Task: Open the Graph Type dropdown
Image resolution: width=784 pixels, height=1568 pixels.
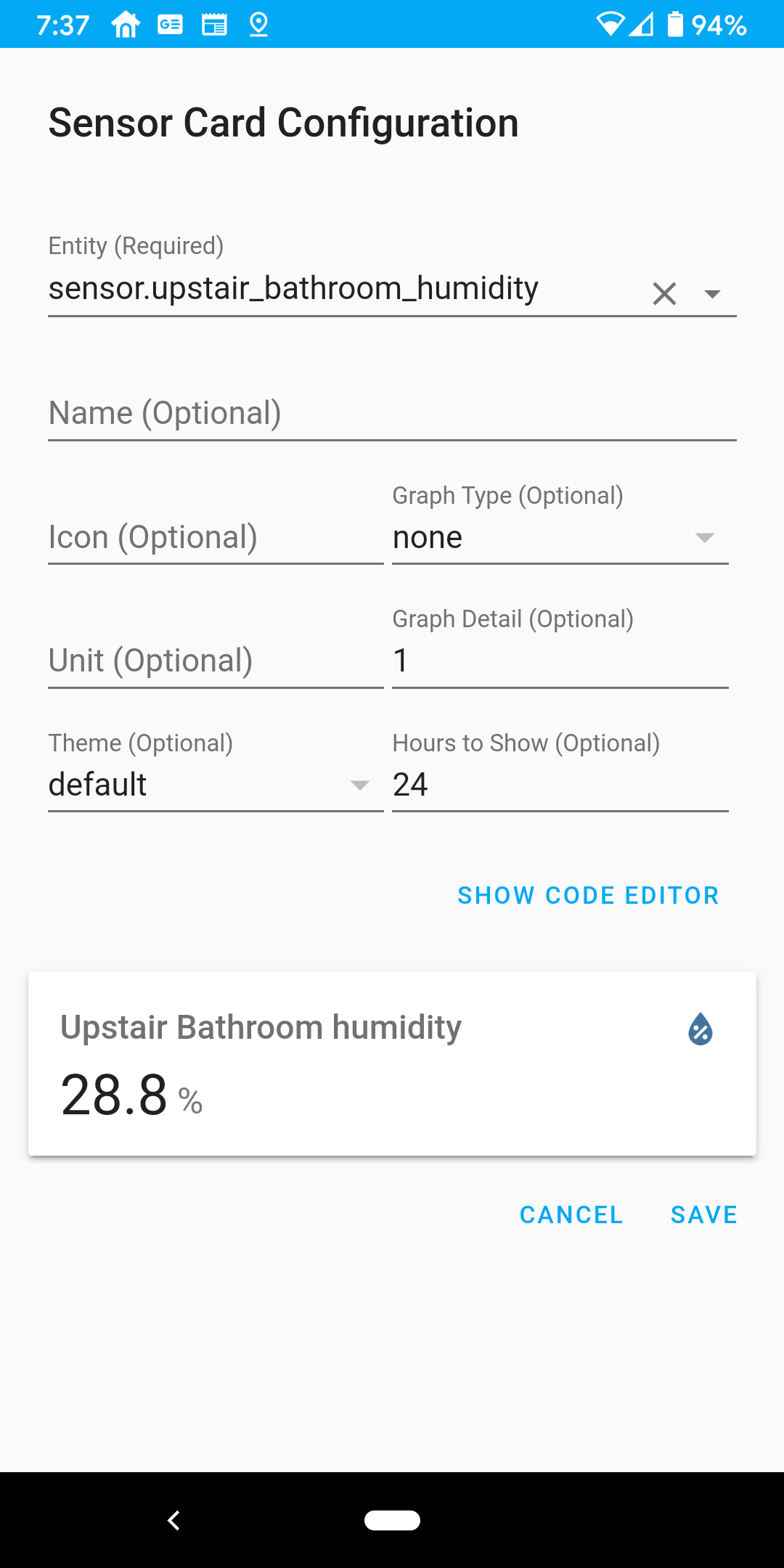Action: pos(560,538)
